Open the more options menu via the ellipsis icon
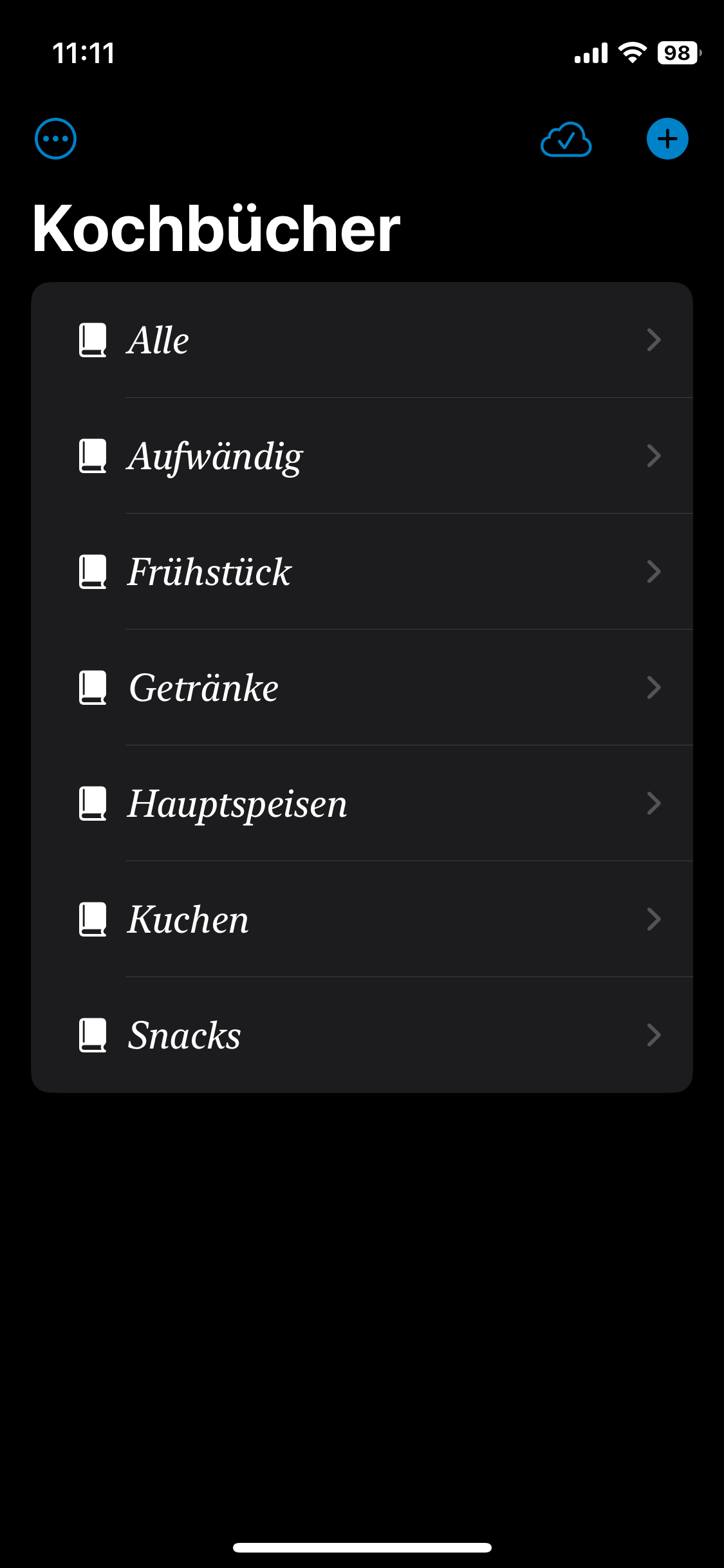The height and width of the screenshot is (1568, 724). pyautogui.click(x=55, y=138)
